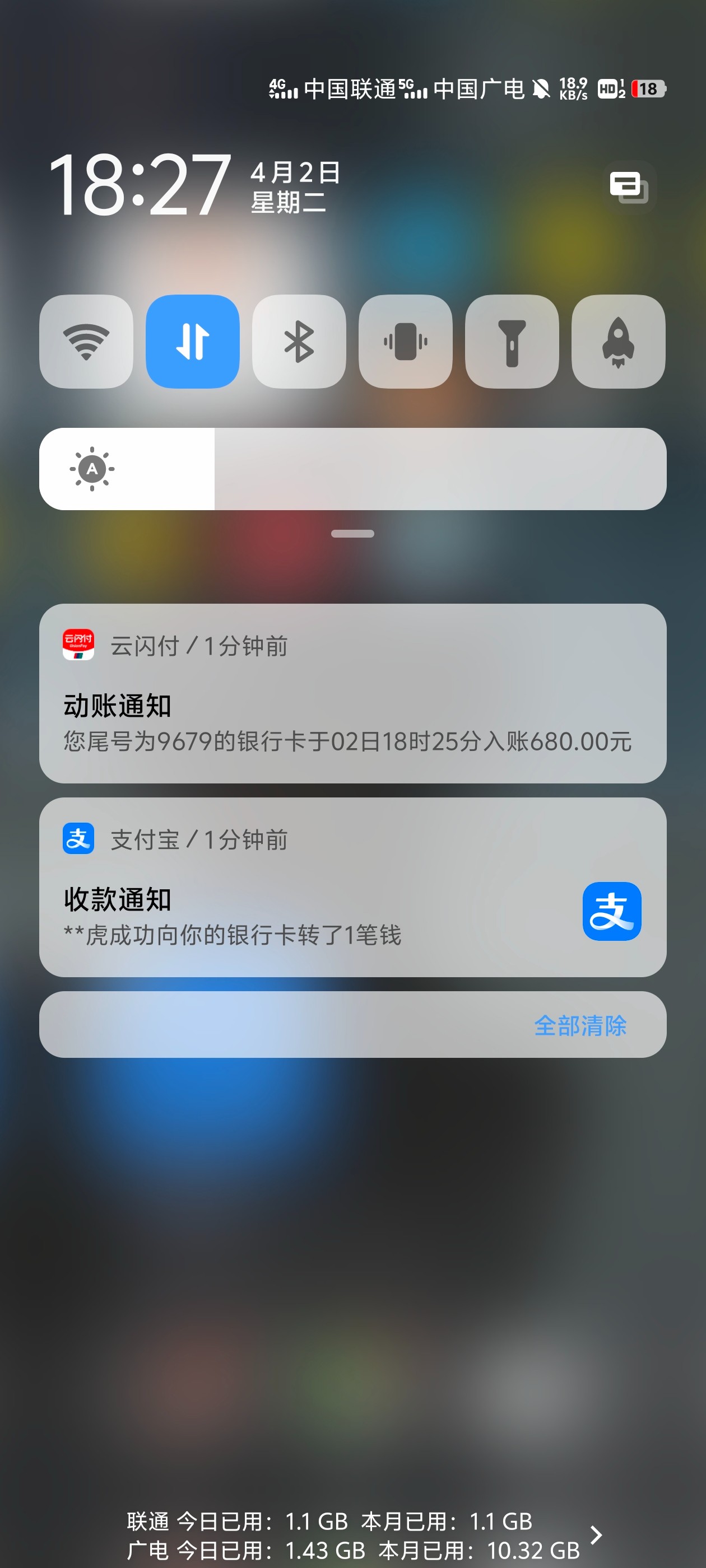This screenshot has width=706, height=1568.
Task: Enable Bluetooth quick setting
Action: [x=299, y=342]
